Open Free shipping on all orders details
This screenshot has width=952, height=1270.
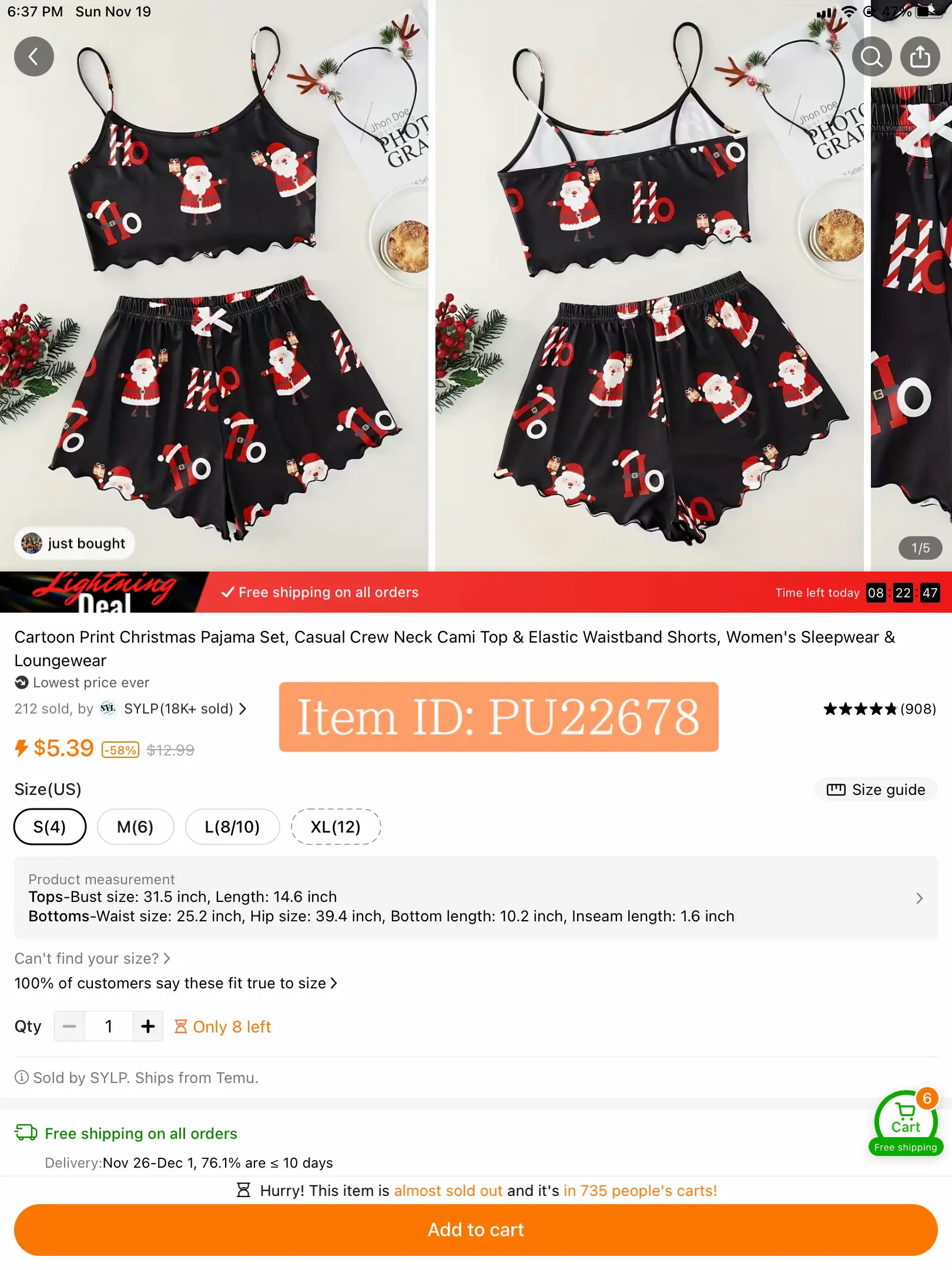click(x=141, y=1134)
